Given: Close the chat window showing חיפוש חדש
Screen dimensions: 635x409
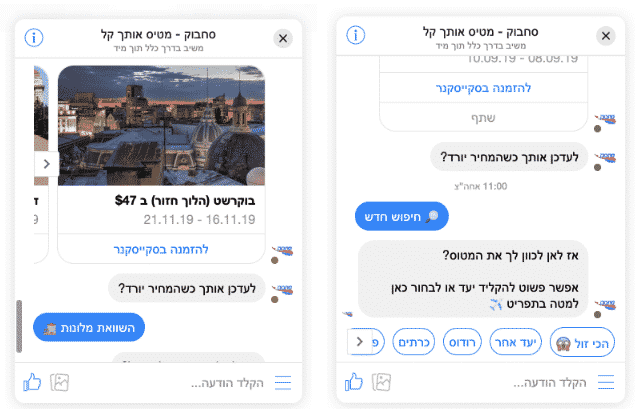Looking at the screenshot, I should click(x=605, y=36).
